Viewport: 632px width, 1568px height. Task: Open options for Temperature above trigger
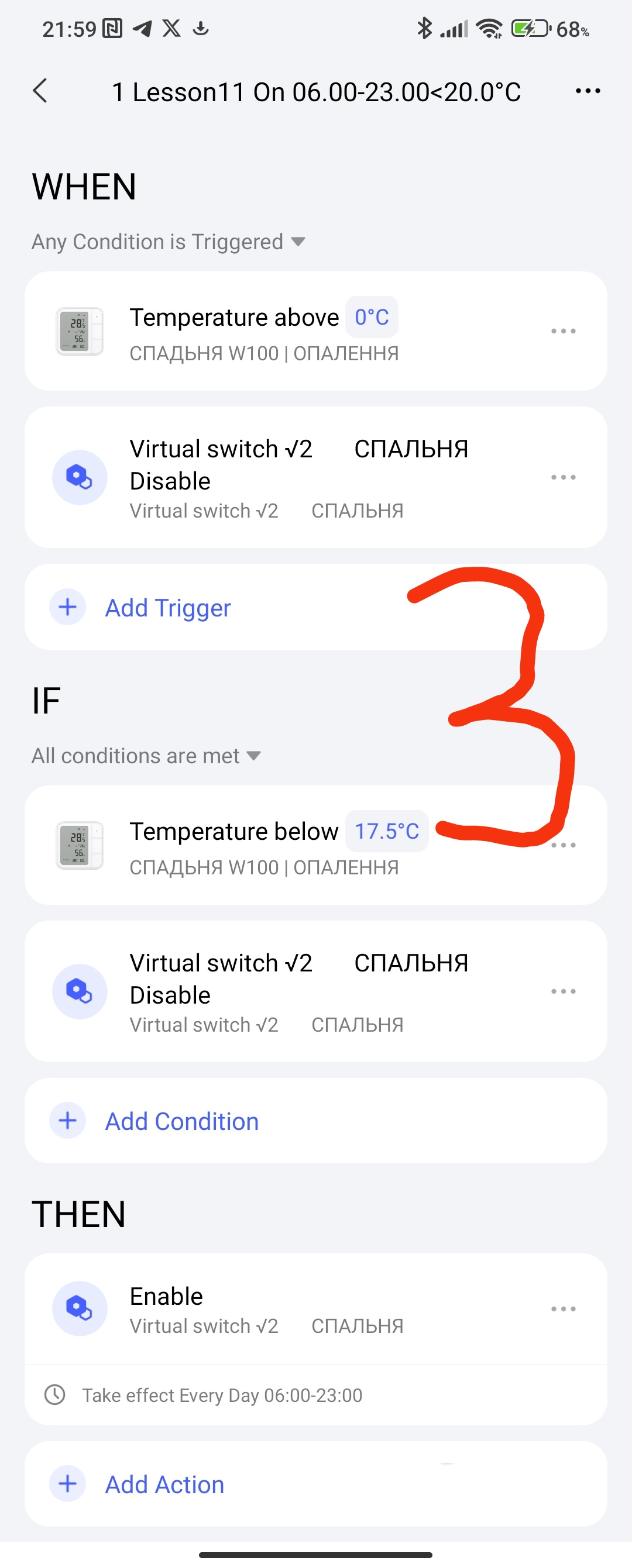[562, 331]
